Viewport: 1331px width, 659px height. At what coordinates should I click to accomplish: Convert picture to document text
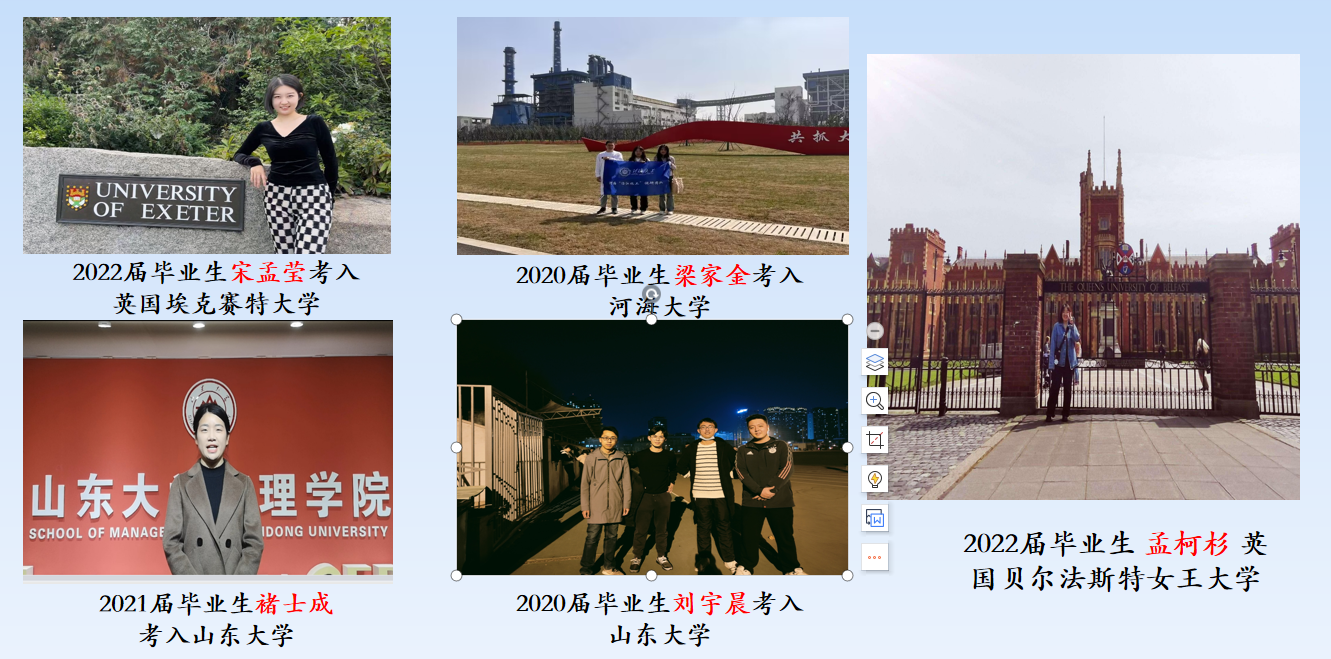pyautogui.click(x=875, y=518)
